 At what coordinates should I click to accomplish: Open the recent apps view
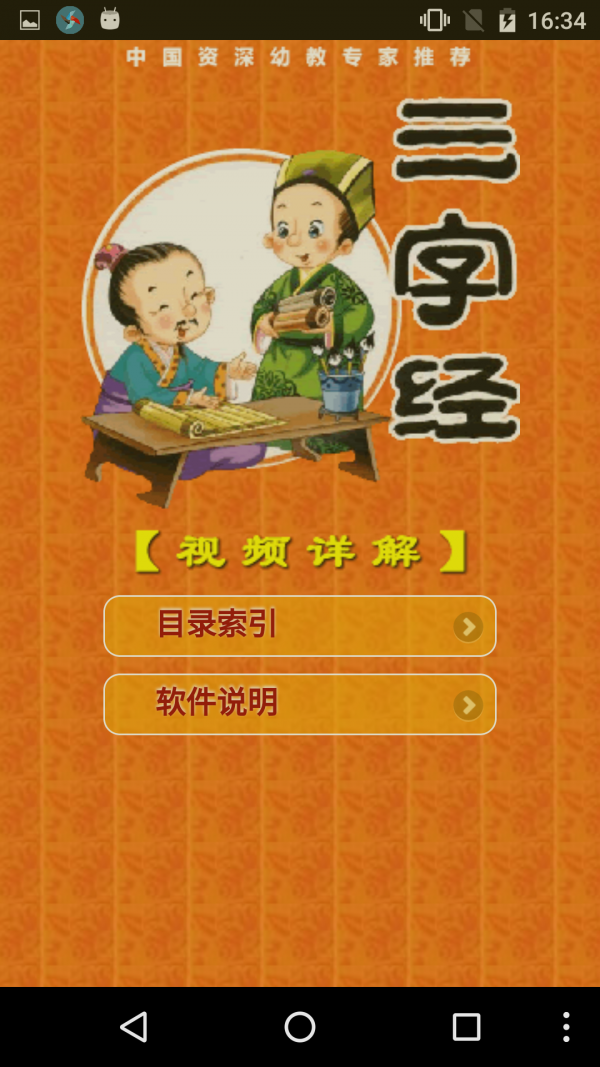click(x=466, y=1026)
